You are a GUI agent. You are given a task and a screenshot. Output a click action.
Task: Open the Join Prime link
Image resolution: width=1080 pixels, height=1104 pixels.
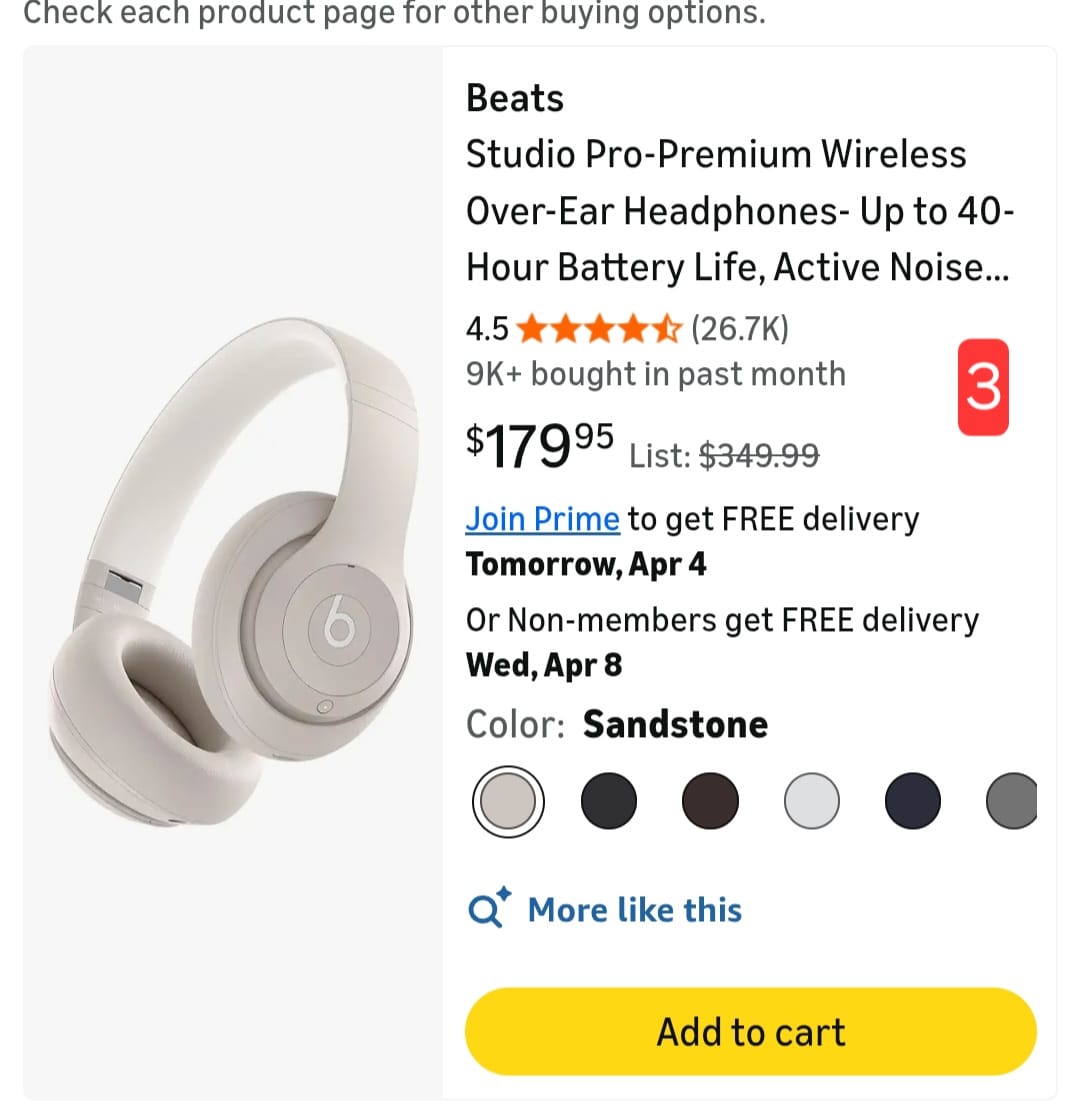[x=542, y=519]
